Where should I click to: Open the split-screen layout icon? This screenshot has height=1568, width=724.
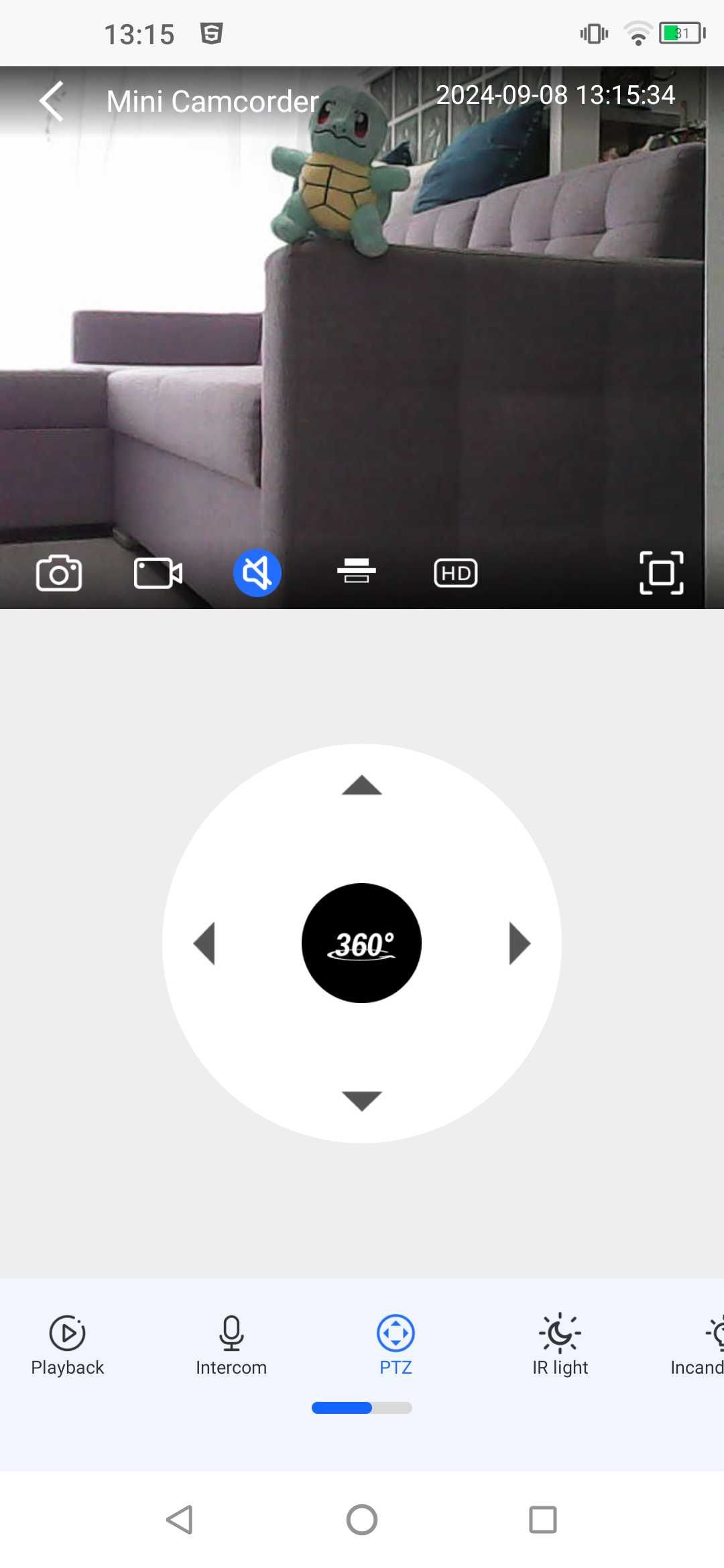tap(356, 572)
